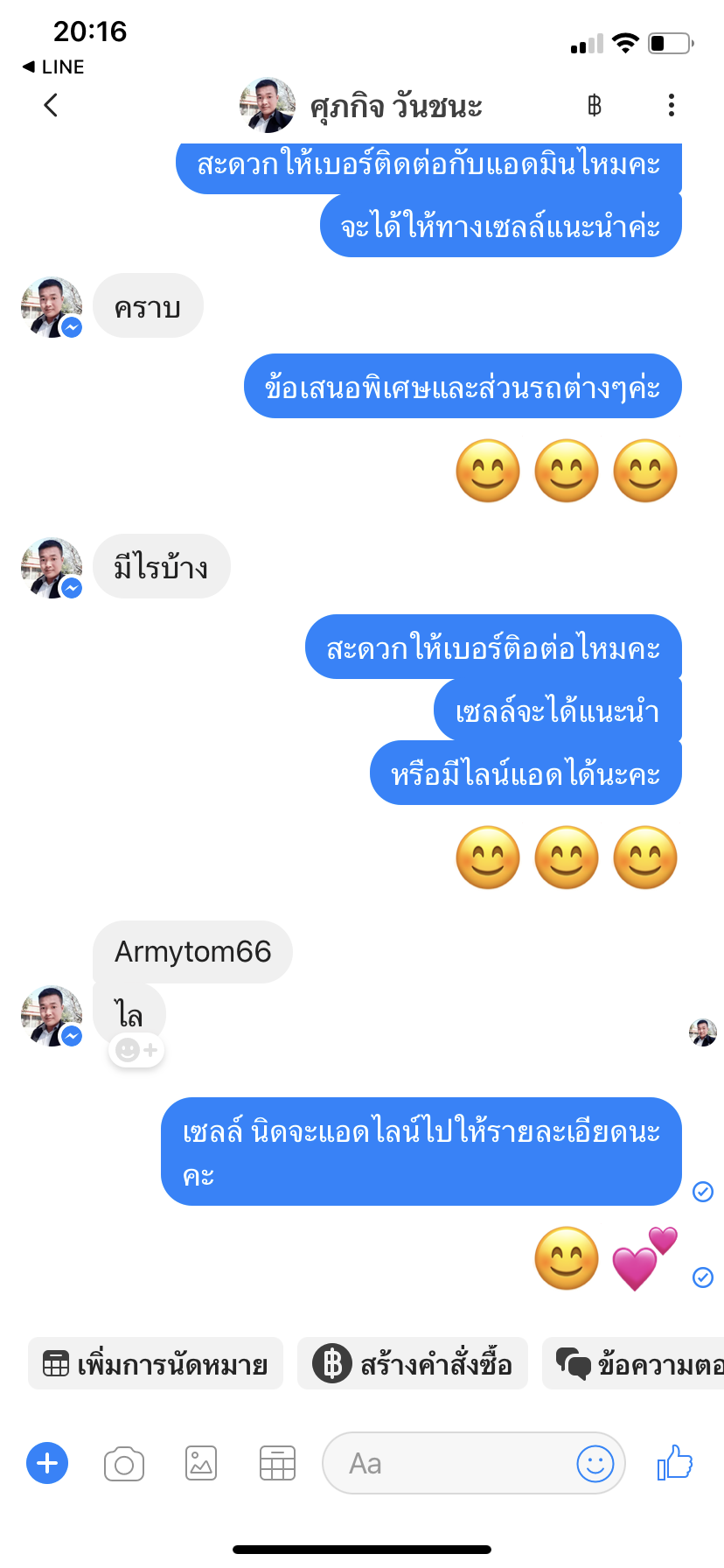The height and width of the screenshot is (1568, 724).
Task: Send a thumbs-up like
Action: coord(675,1463)
